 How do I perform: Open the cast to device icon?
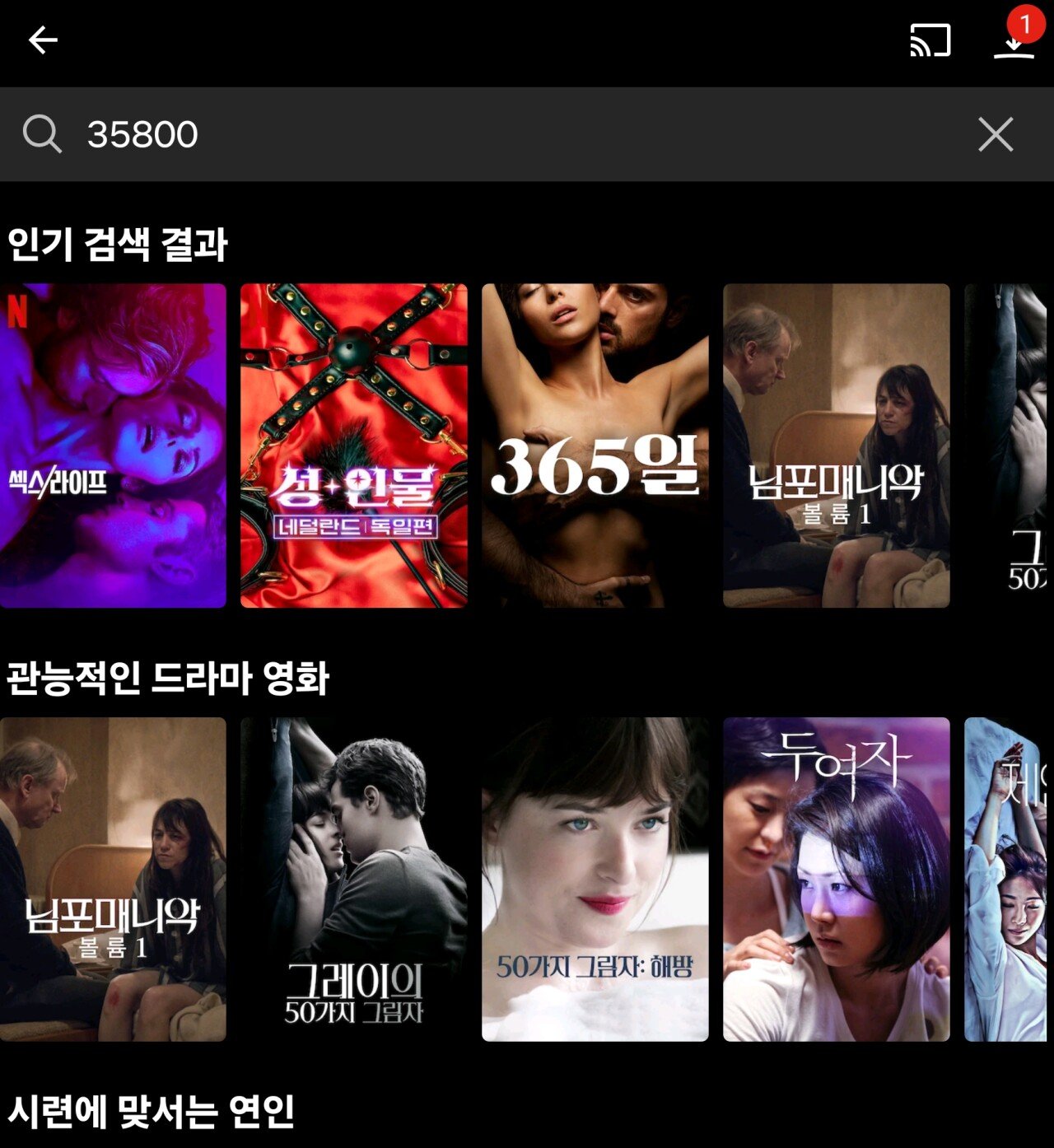coord(930,40)
